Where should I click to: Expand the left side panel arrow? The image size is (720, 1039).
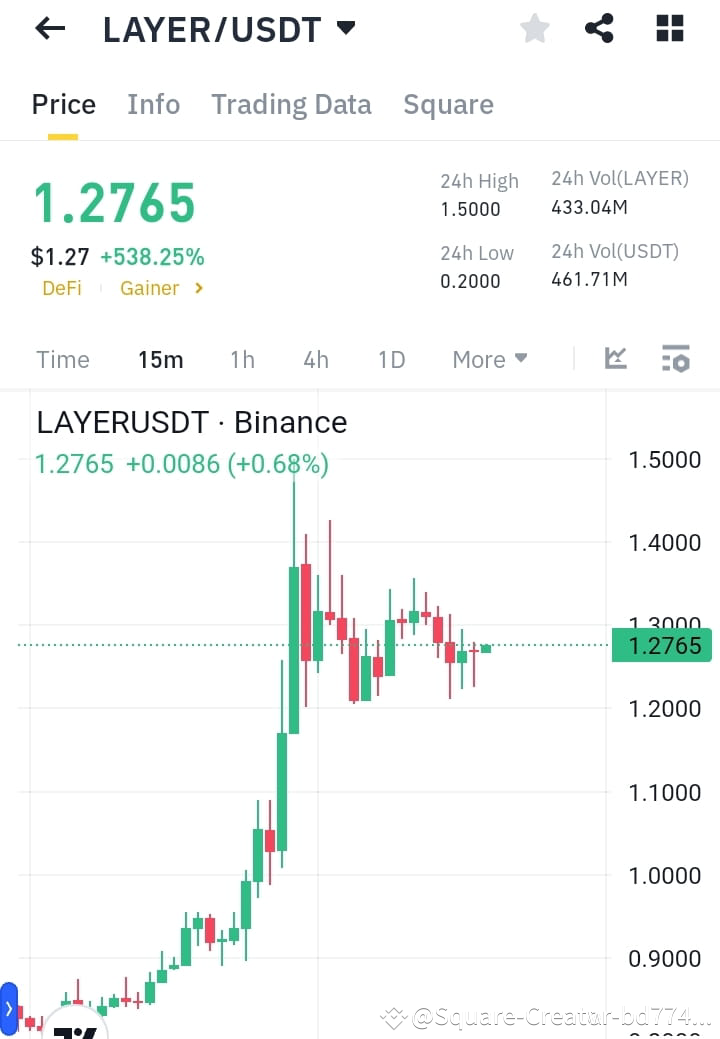10,1008
